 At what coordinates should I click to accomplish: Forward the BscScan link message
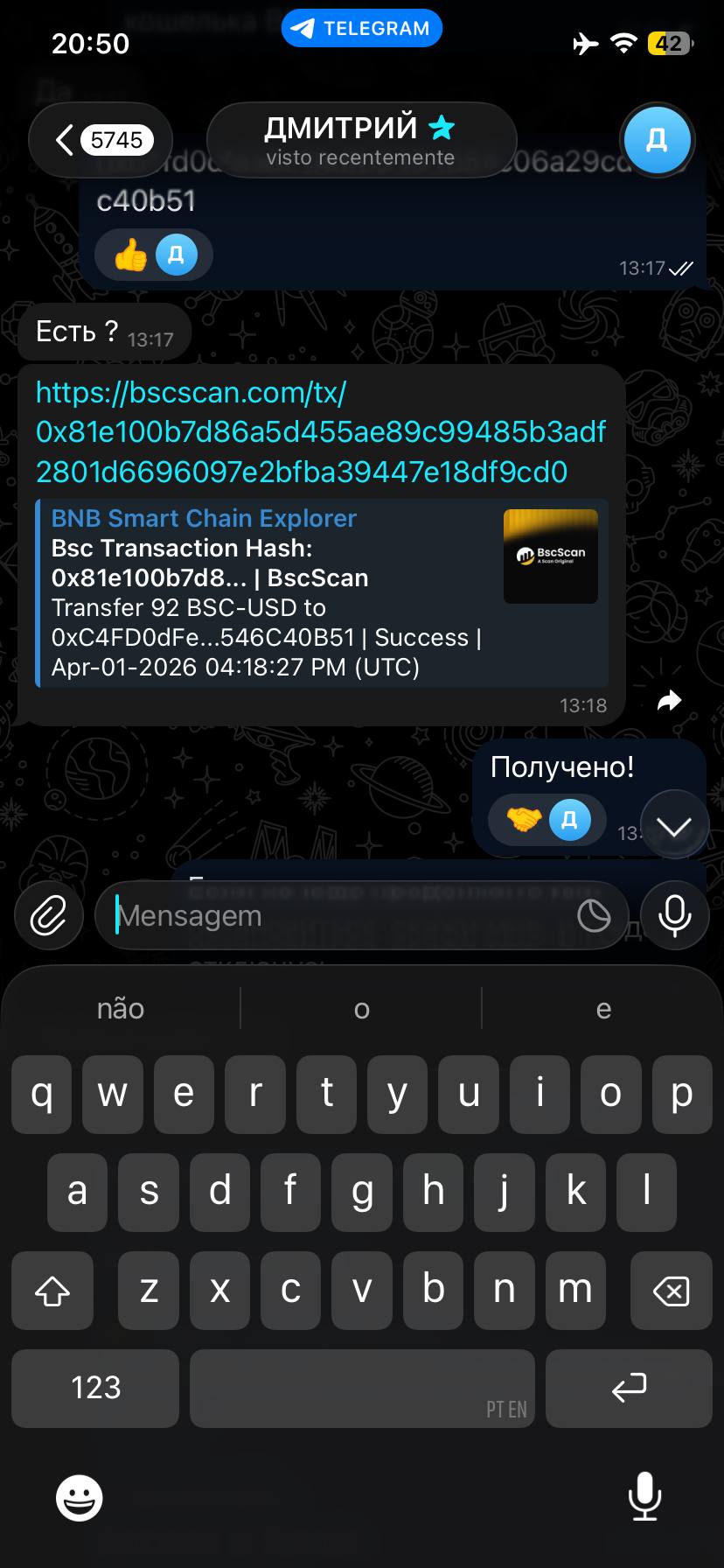(x=669, y=700)
